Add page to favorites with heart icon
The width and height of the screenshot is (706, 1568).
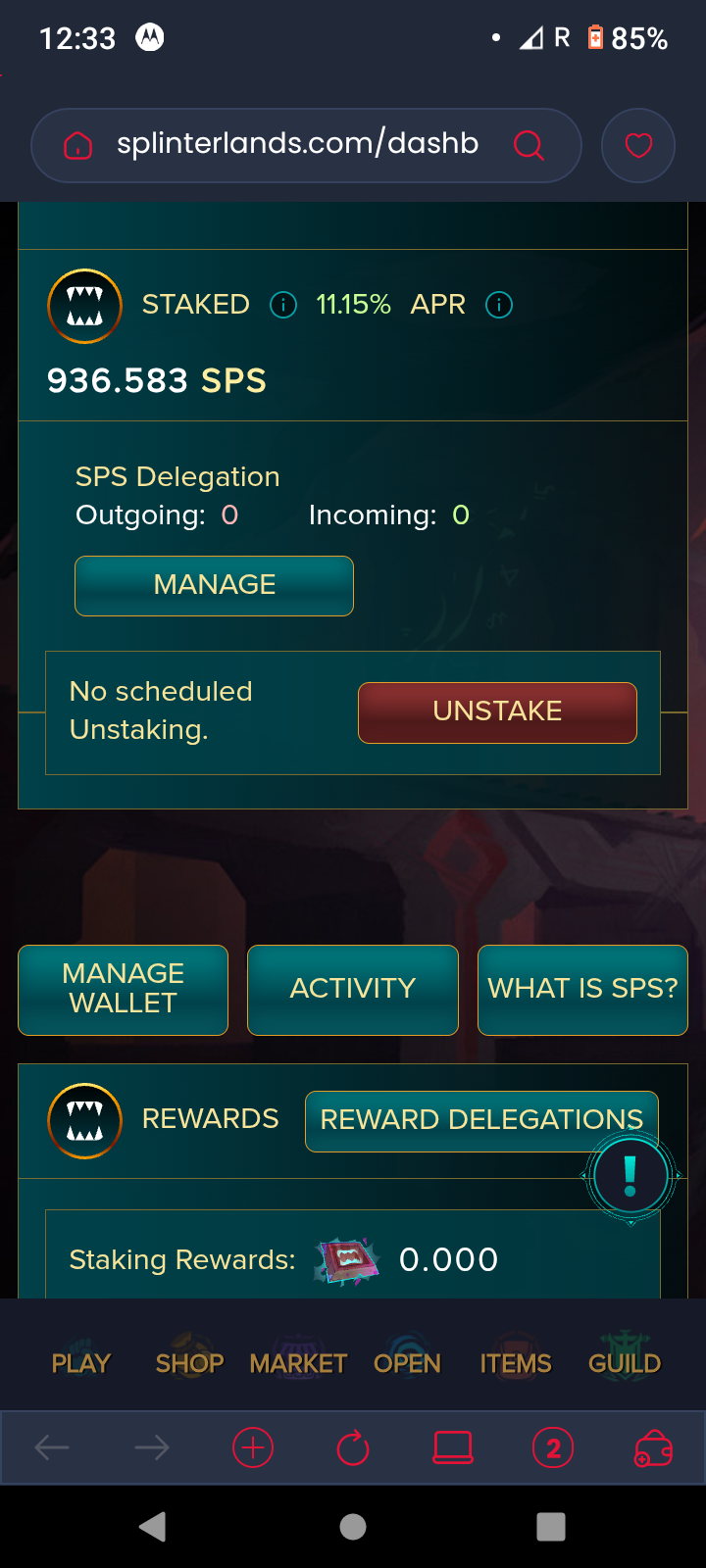pyautogui.click(x=638, y=146)
